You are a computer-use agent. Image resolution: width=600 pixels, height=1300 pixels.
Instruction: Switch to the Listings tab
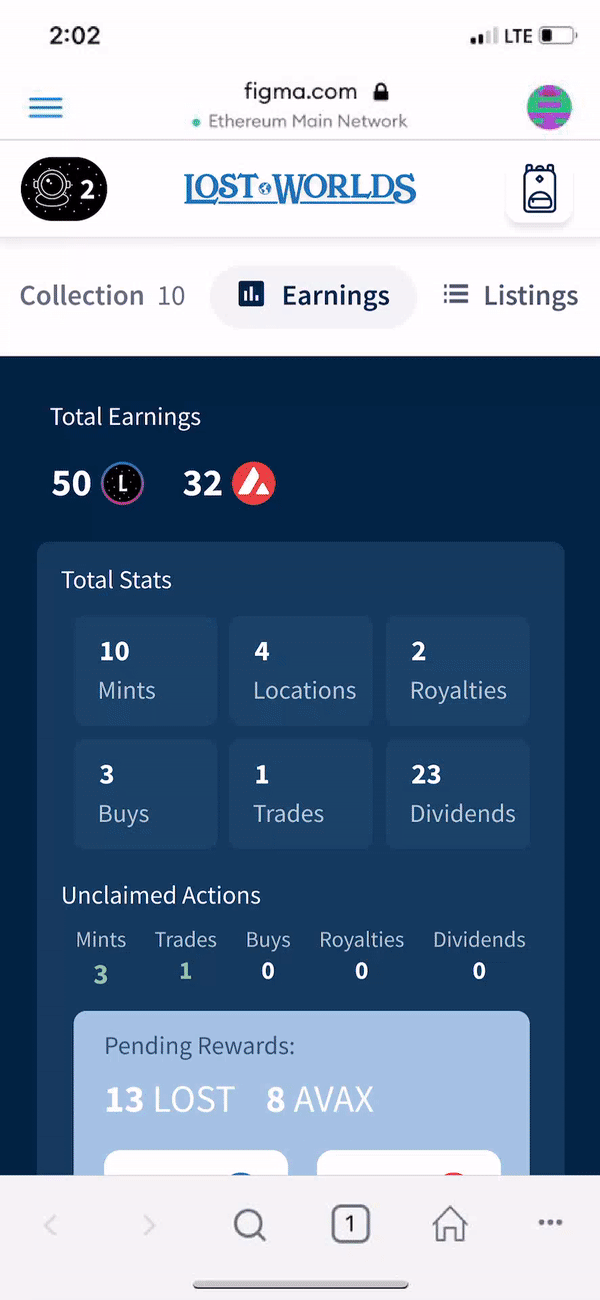[510, 296]
